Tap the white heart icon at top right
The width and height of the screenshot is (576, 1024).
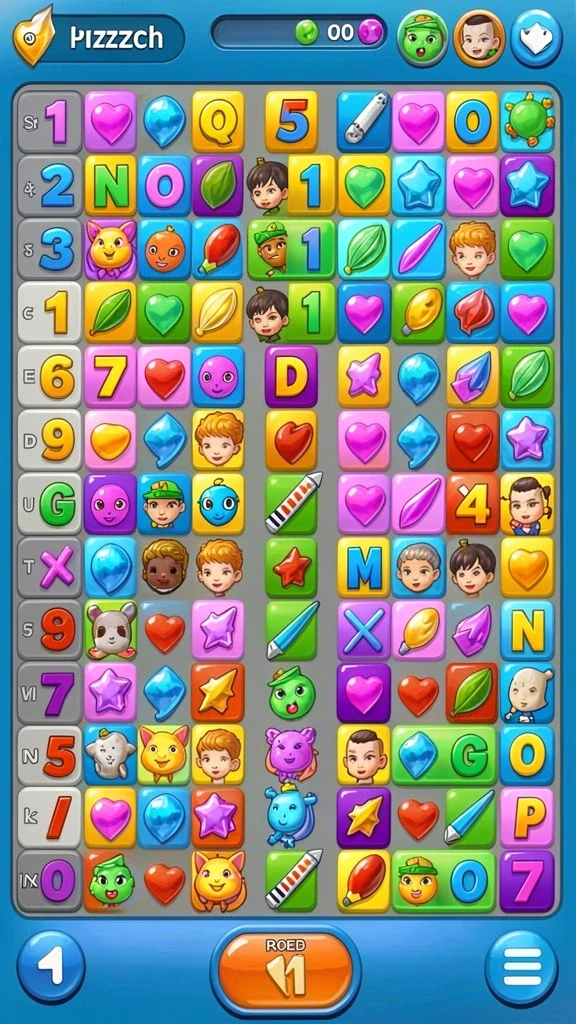point(536,38)
